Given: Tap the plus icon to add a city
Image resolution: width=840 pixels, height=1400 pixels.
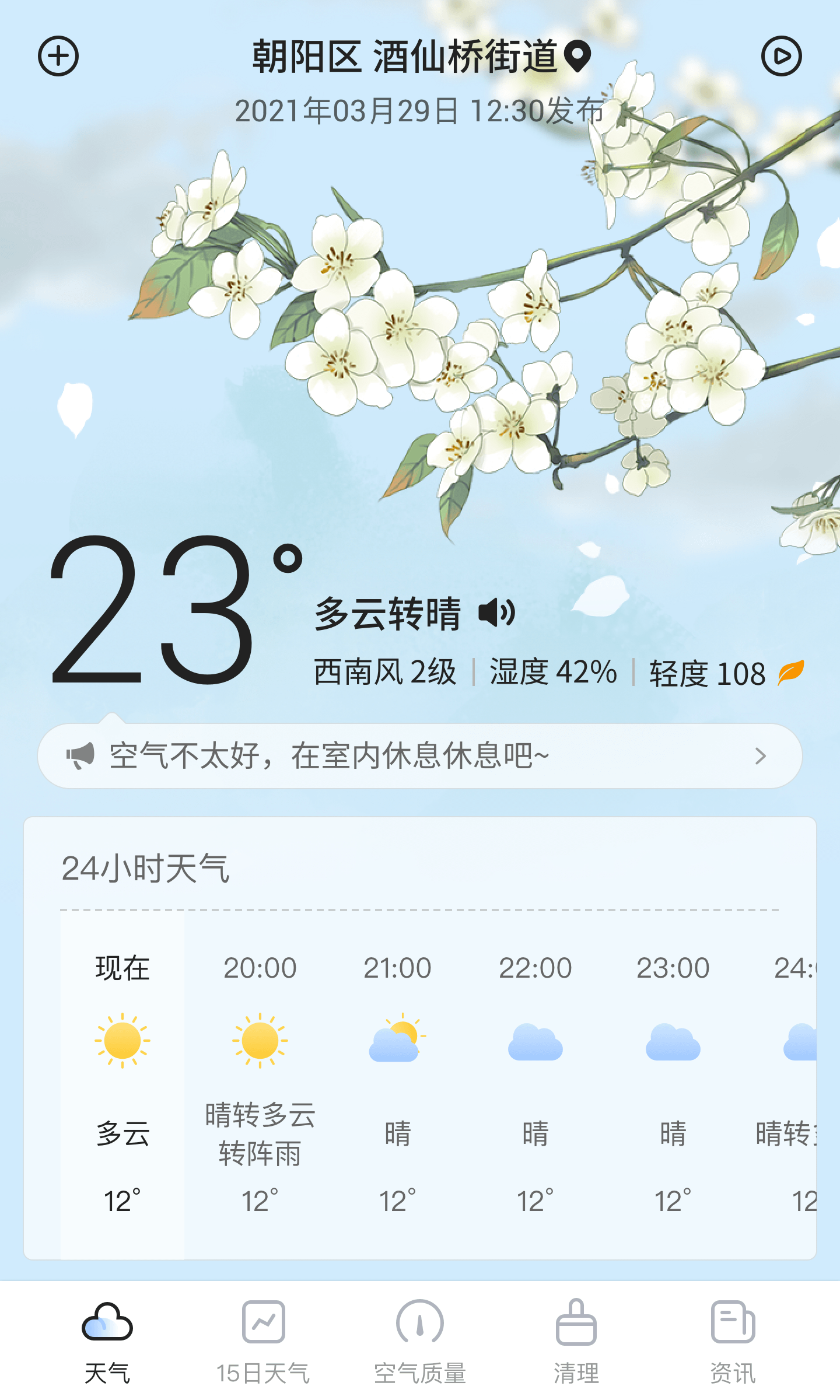Looking at the screenshot, I should coord(58,57).
